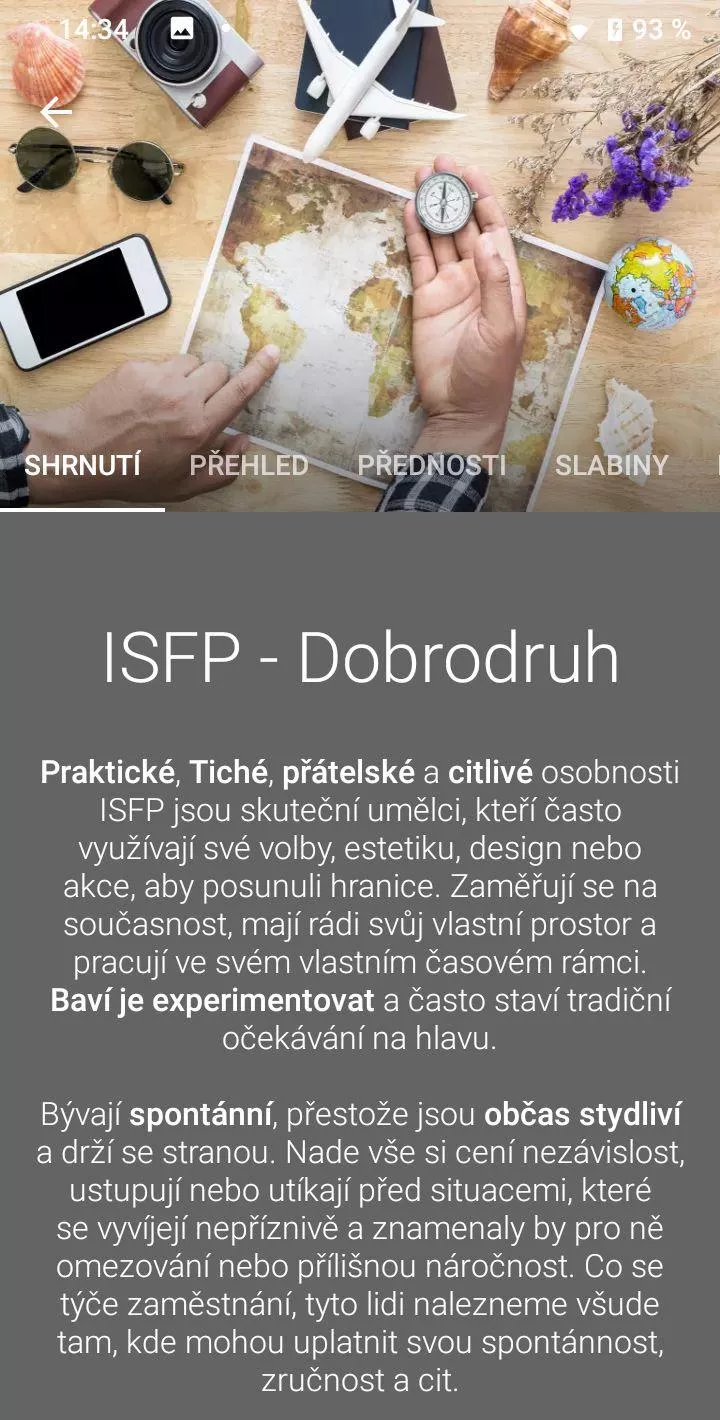Show the Slabiny tab
The width and height of the screenshot is (720, 1420).
(612, 465)
